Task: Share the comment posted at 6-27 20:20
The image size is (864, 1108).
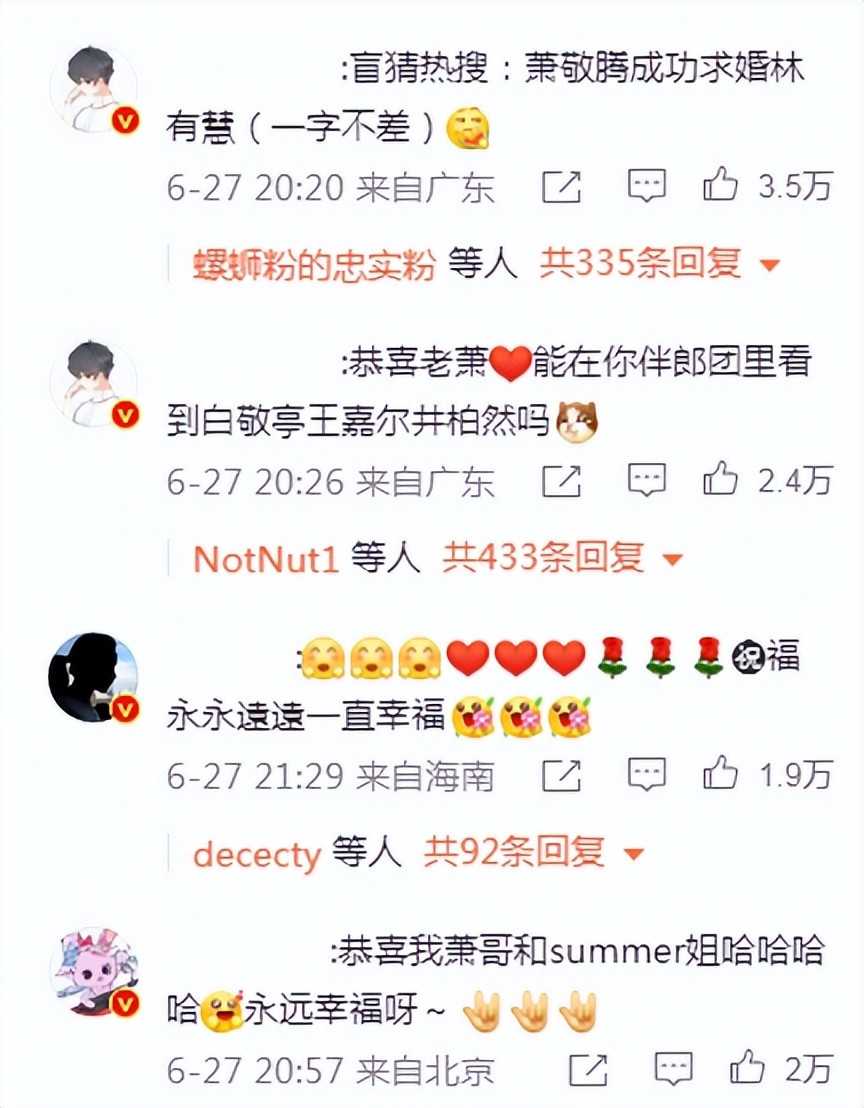Action: 562,186
